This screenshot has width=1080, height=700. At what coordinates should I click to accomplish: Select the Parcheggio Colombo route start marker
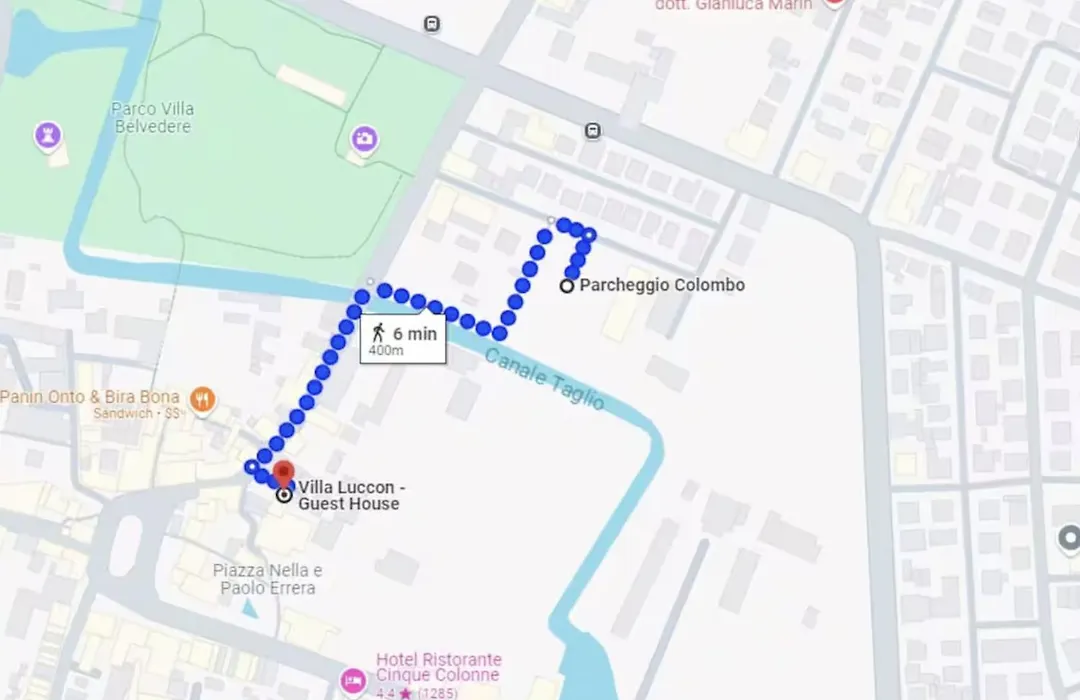567,286
